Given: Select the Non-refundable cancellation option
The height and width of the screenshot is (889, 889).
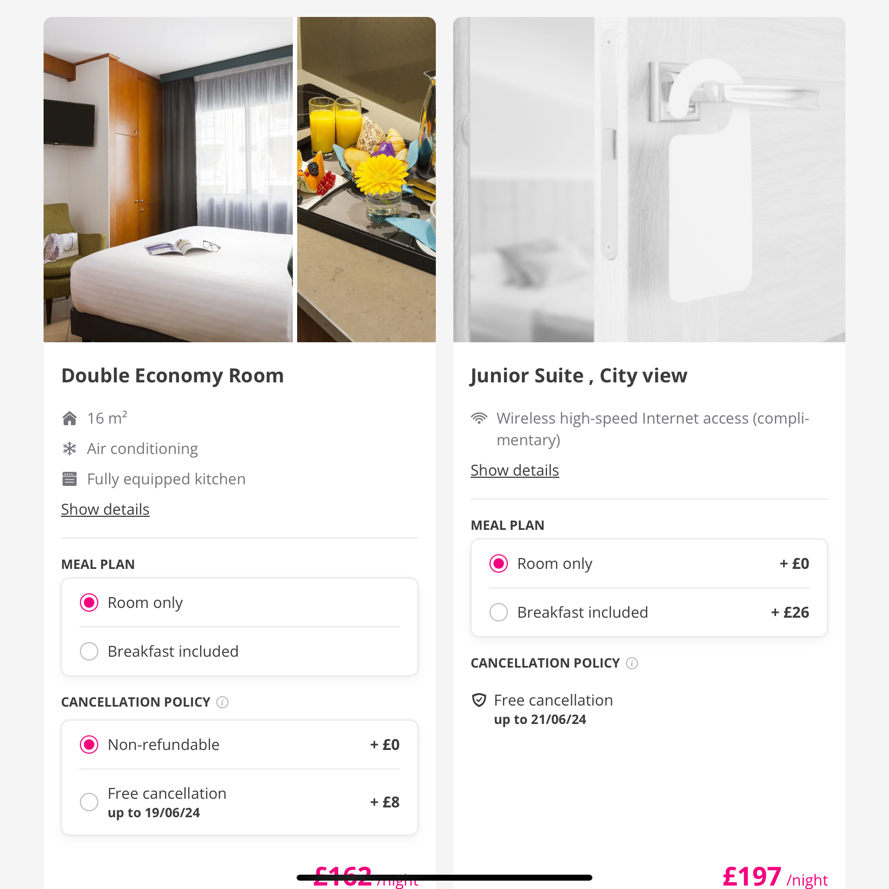Looking at the screenshot, I should [x=89, y=745].
